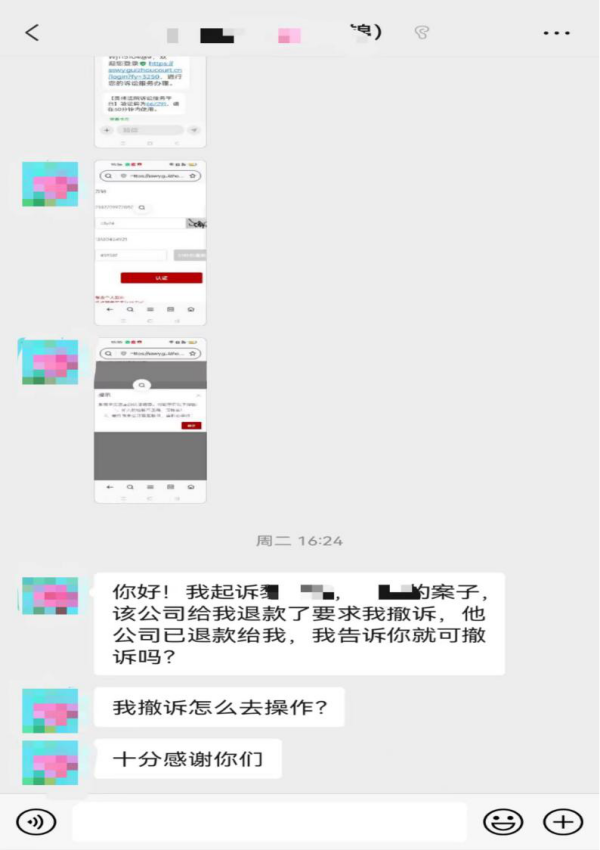This screenshot has width=600, height=850.
Task: View the screenshot with gray dialog overlay
Action: pos(150,420)
